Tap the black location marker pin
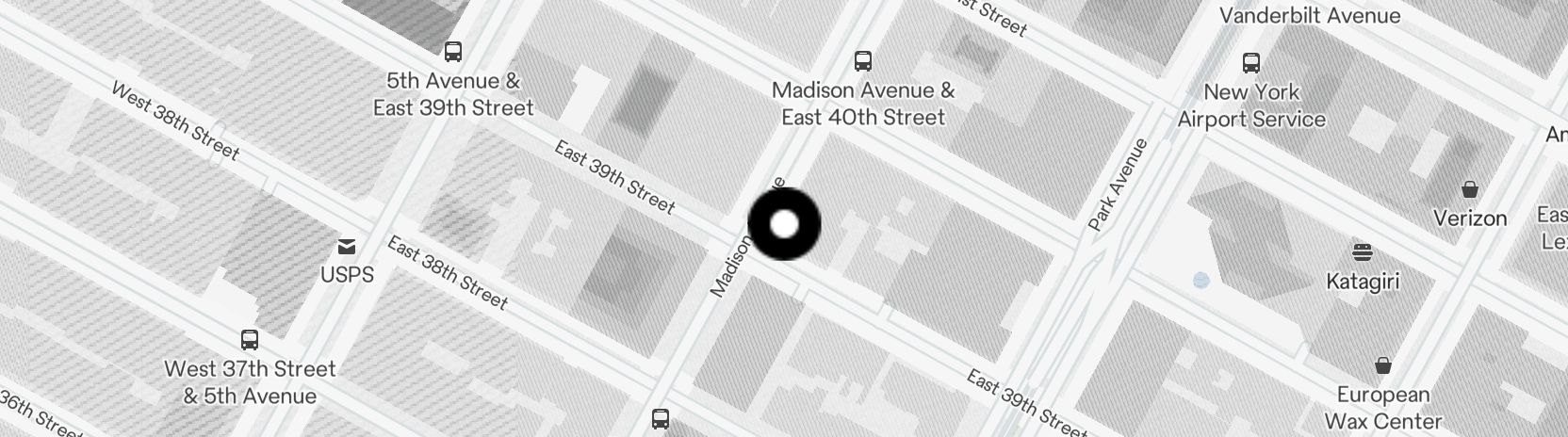This screenshot has height=437, width=1568. pos(784,224)
